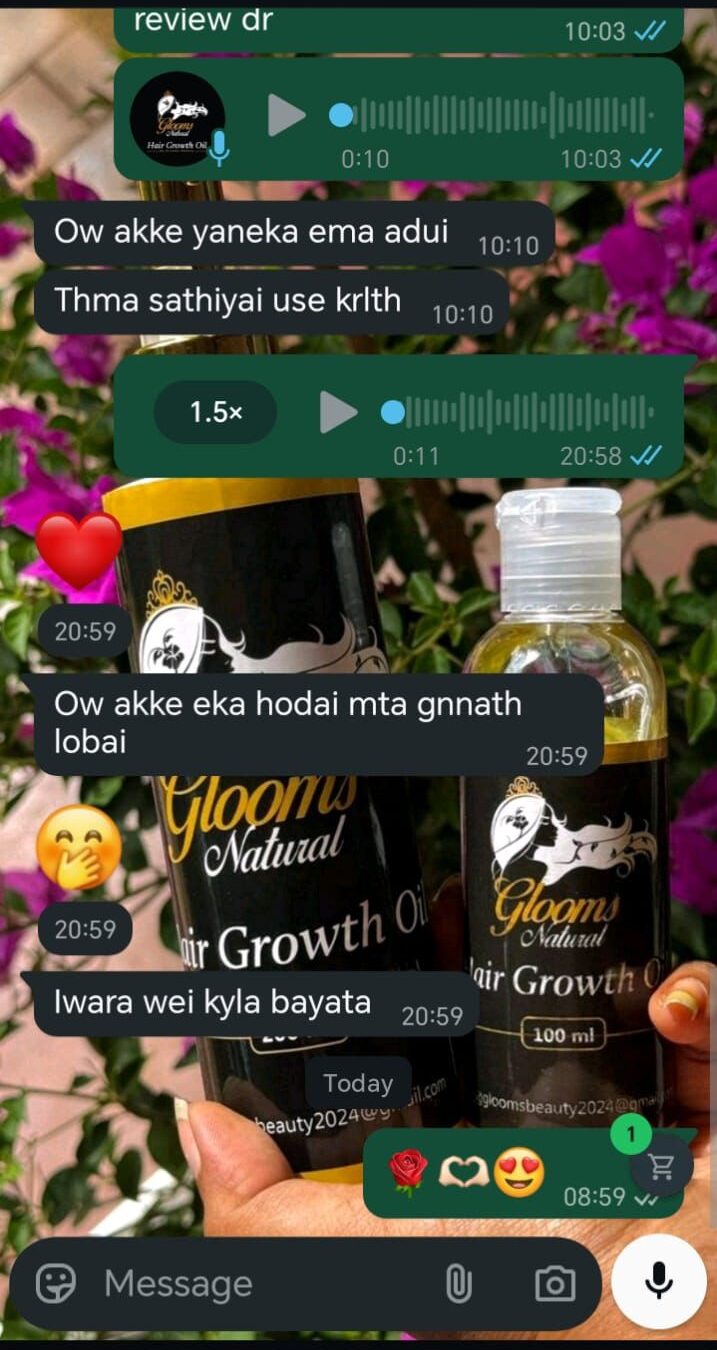Image resolution: width=717 pixels, height=1350 pixels.
Task: Seek within the 0:11 voice message waveform
Action: click(x=520, y=411)
